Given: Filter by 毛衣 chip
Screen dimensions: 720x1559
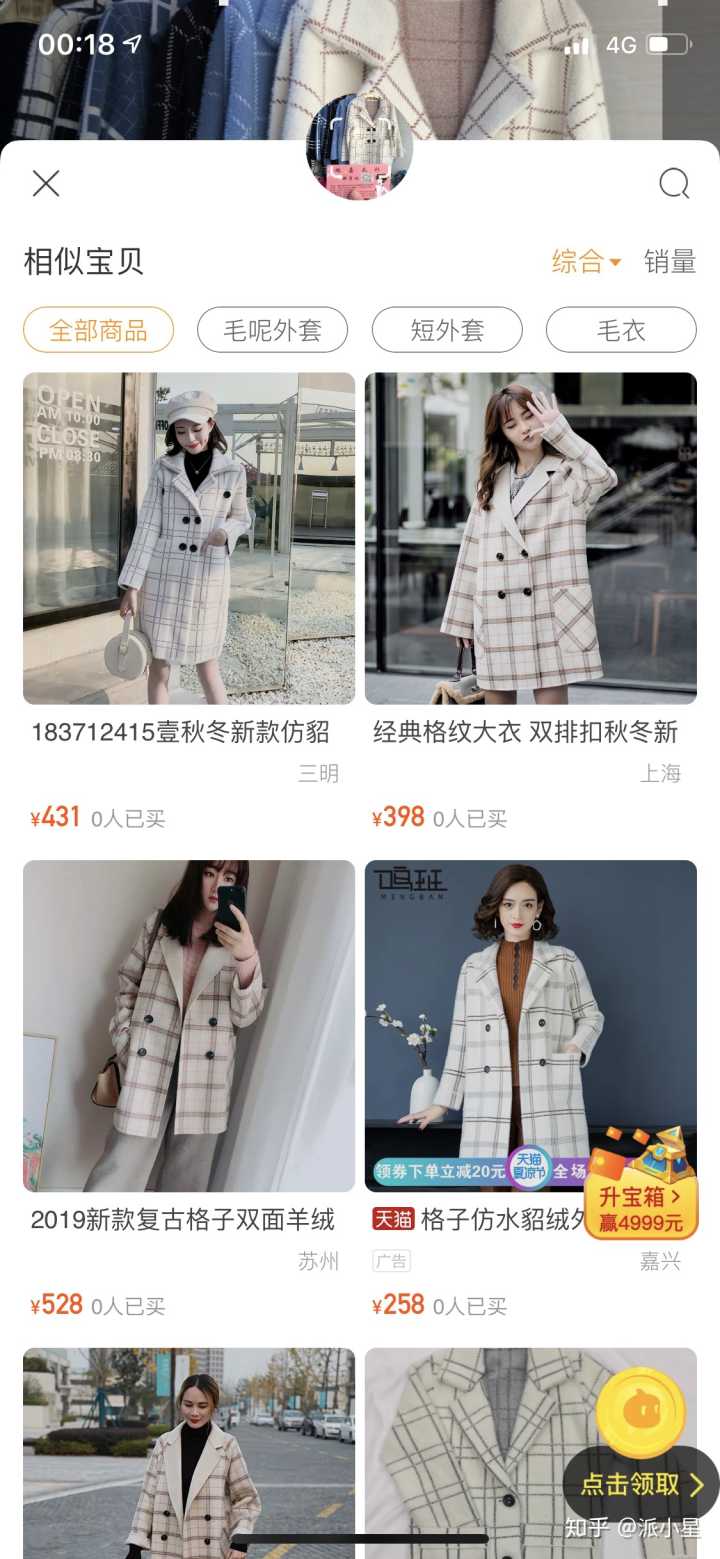Looking at the screenshot, I should click(620, 330).
